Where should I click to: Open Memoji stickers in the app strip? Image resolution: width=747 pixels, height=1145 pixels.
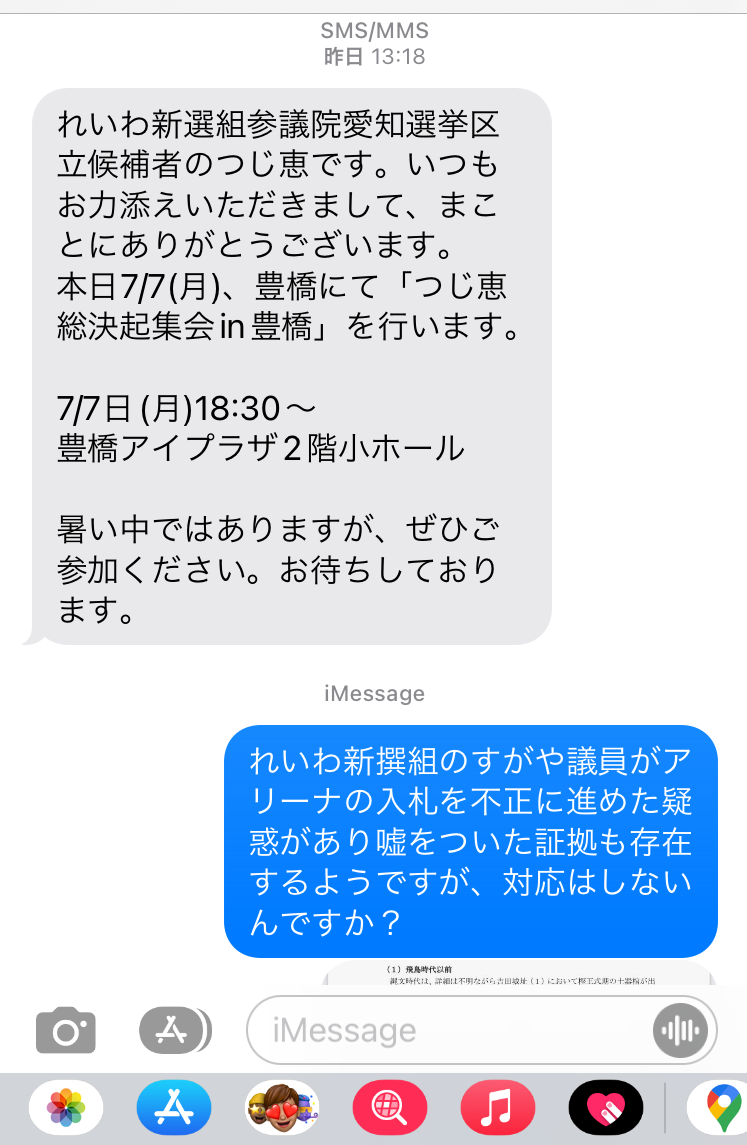click(x=282, y=1108)
